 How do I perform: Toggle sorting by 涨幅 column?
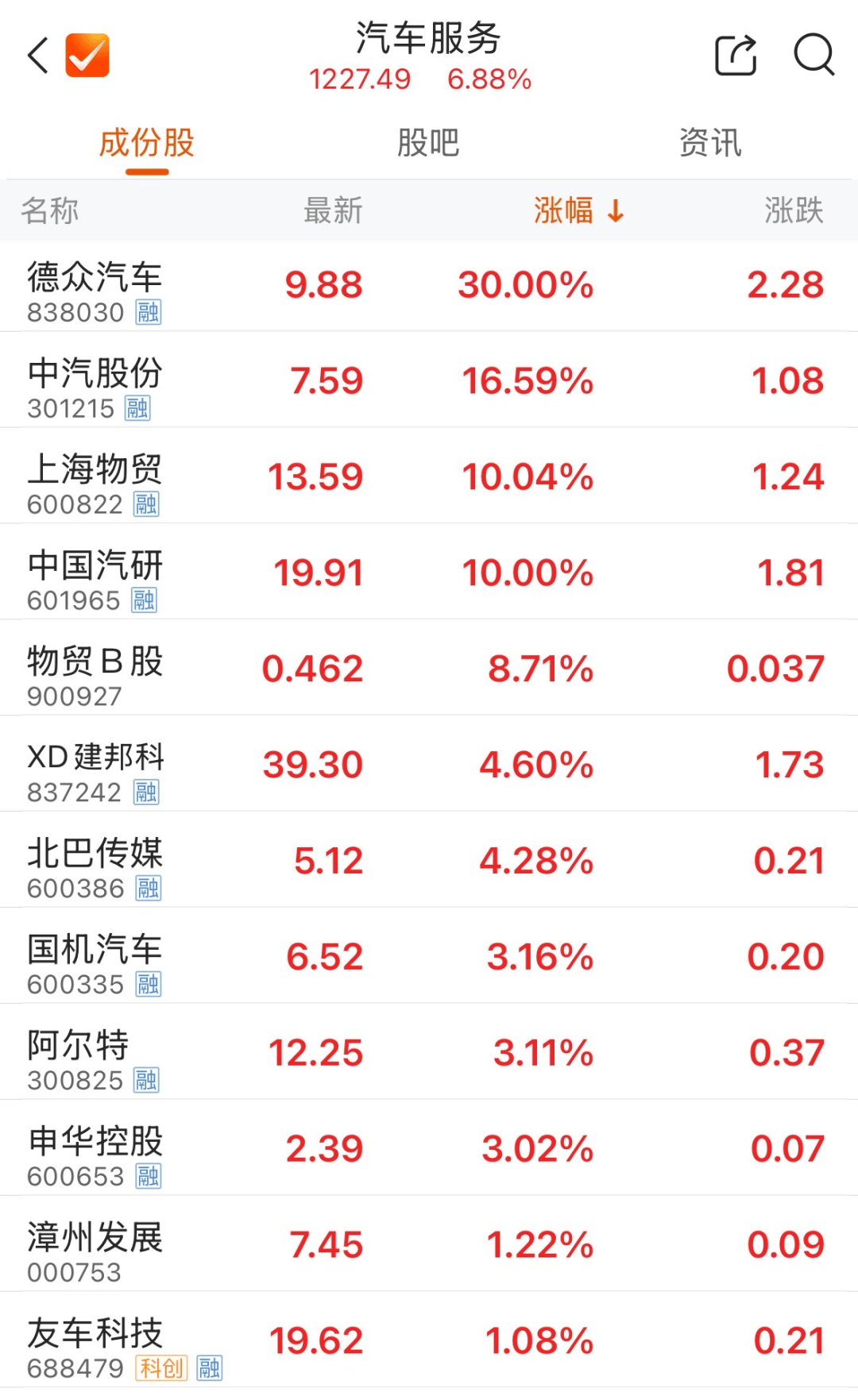[x=578, y=211]
